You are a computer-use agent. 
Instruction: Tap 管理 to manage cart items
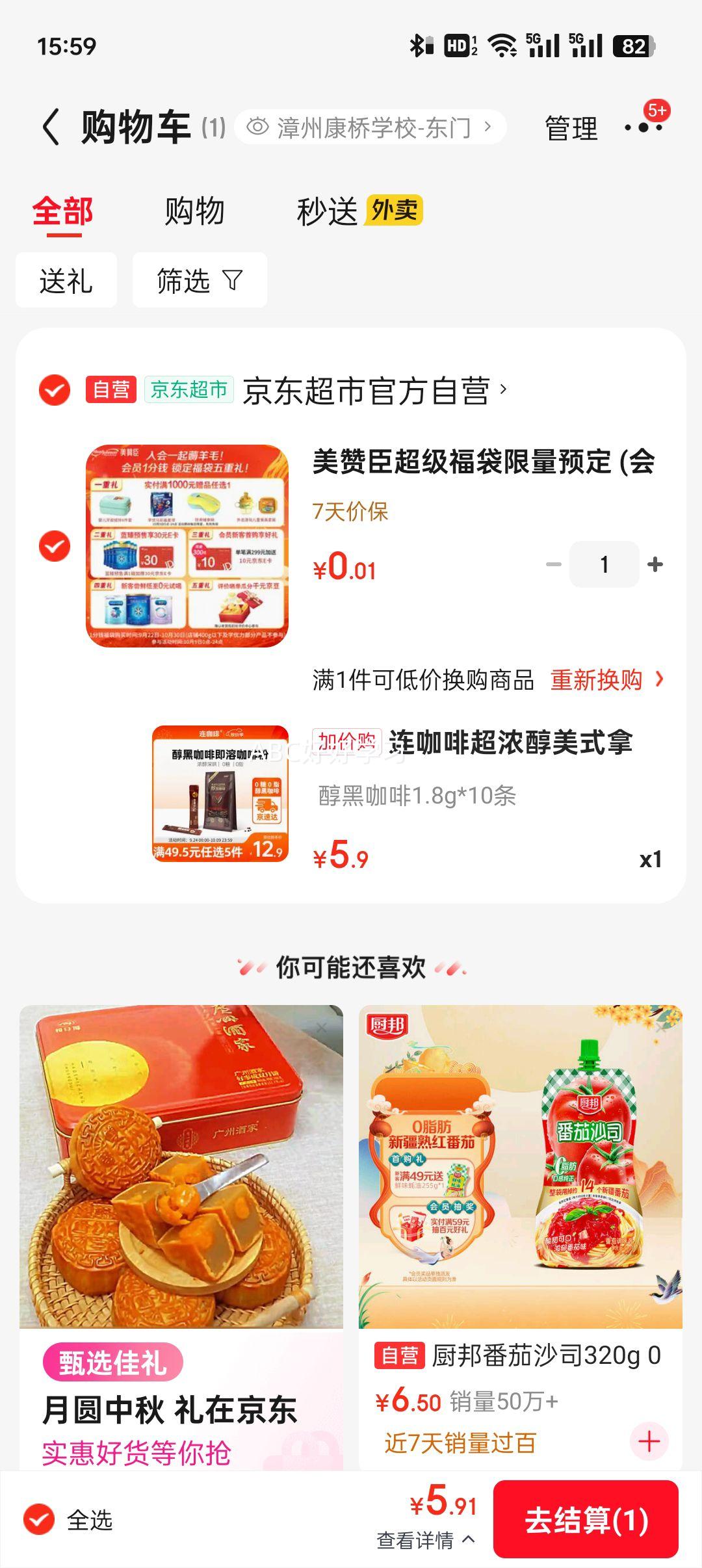click(571, 128)
